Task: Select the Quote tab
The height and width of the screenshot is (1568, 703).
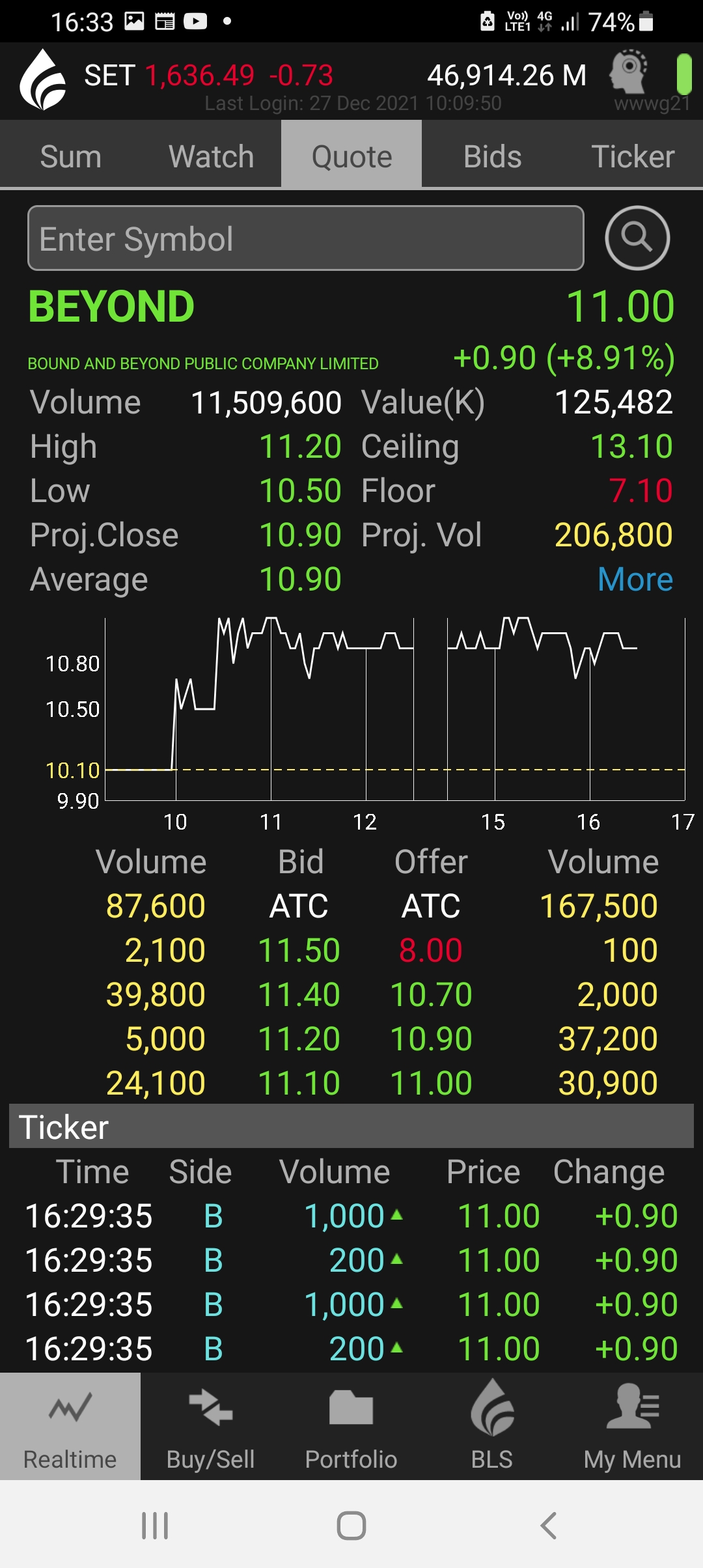Action: 351,156
